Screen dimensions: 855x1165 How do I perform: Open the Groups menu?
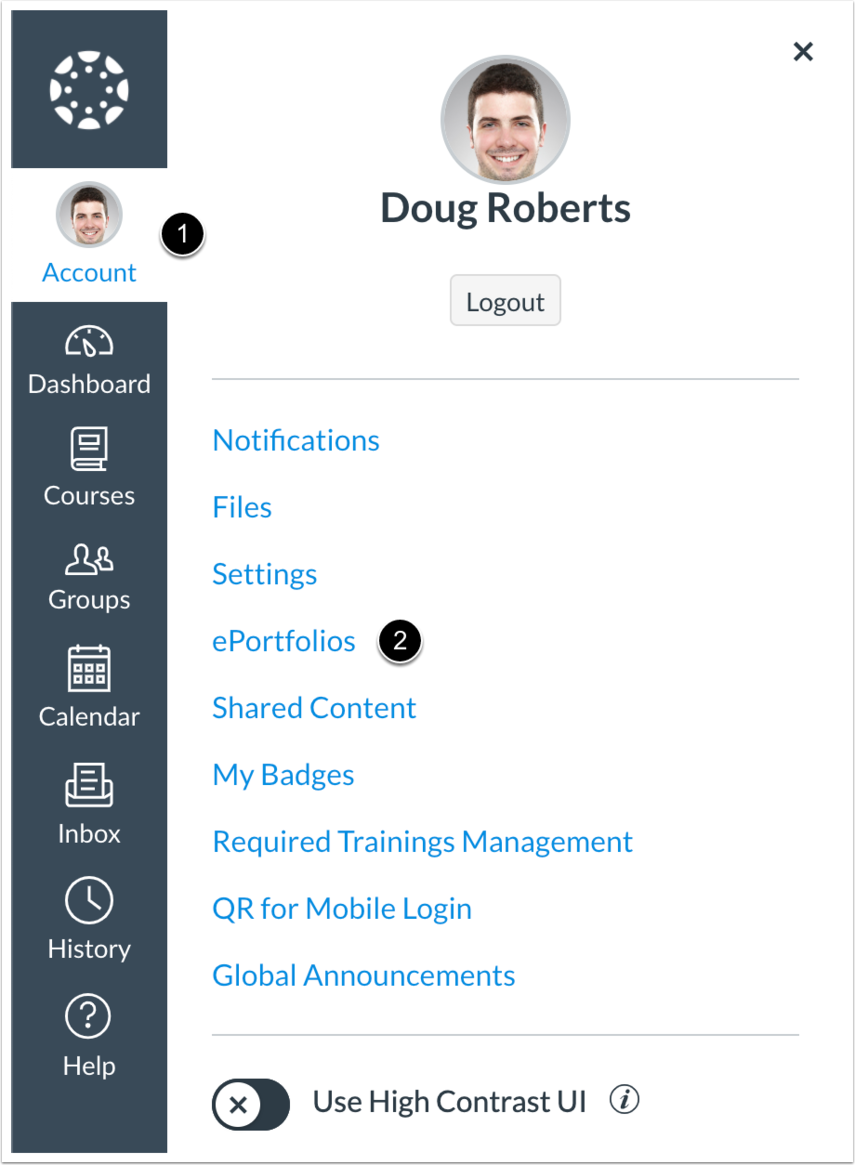point(89,575)
